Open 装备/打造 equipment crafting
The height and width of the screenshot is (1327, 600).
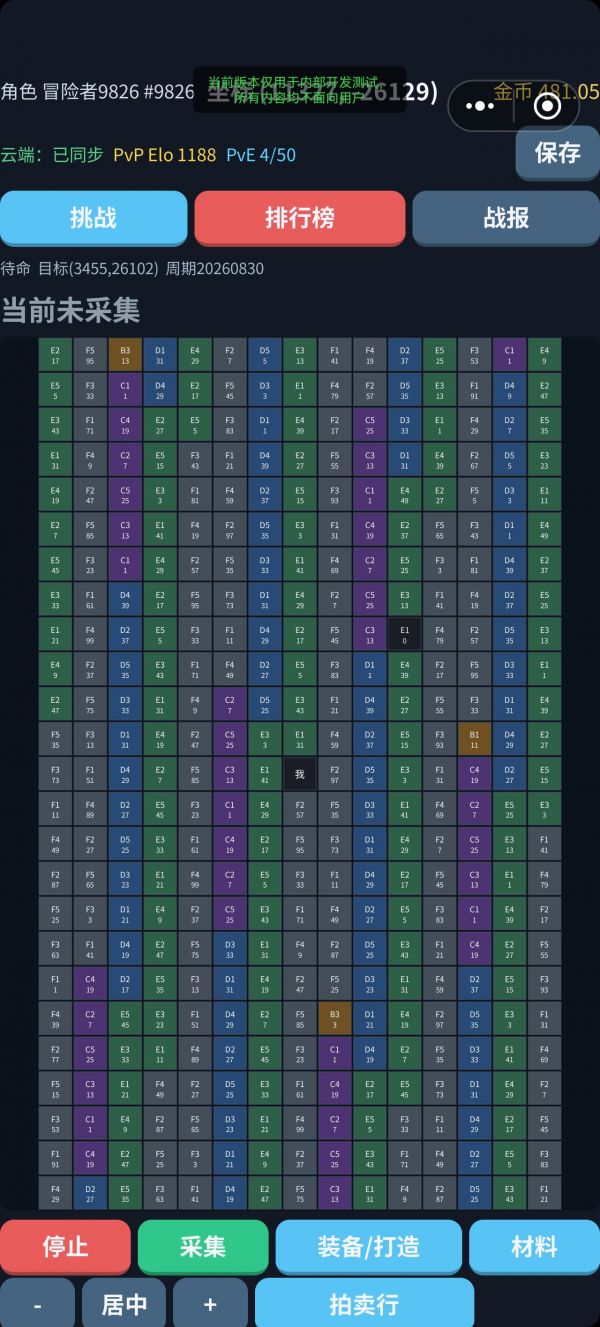(x=369, y=1246)
